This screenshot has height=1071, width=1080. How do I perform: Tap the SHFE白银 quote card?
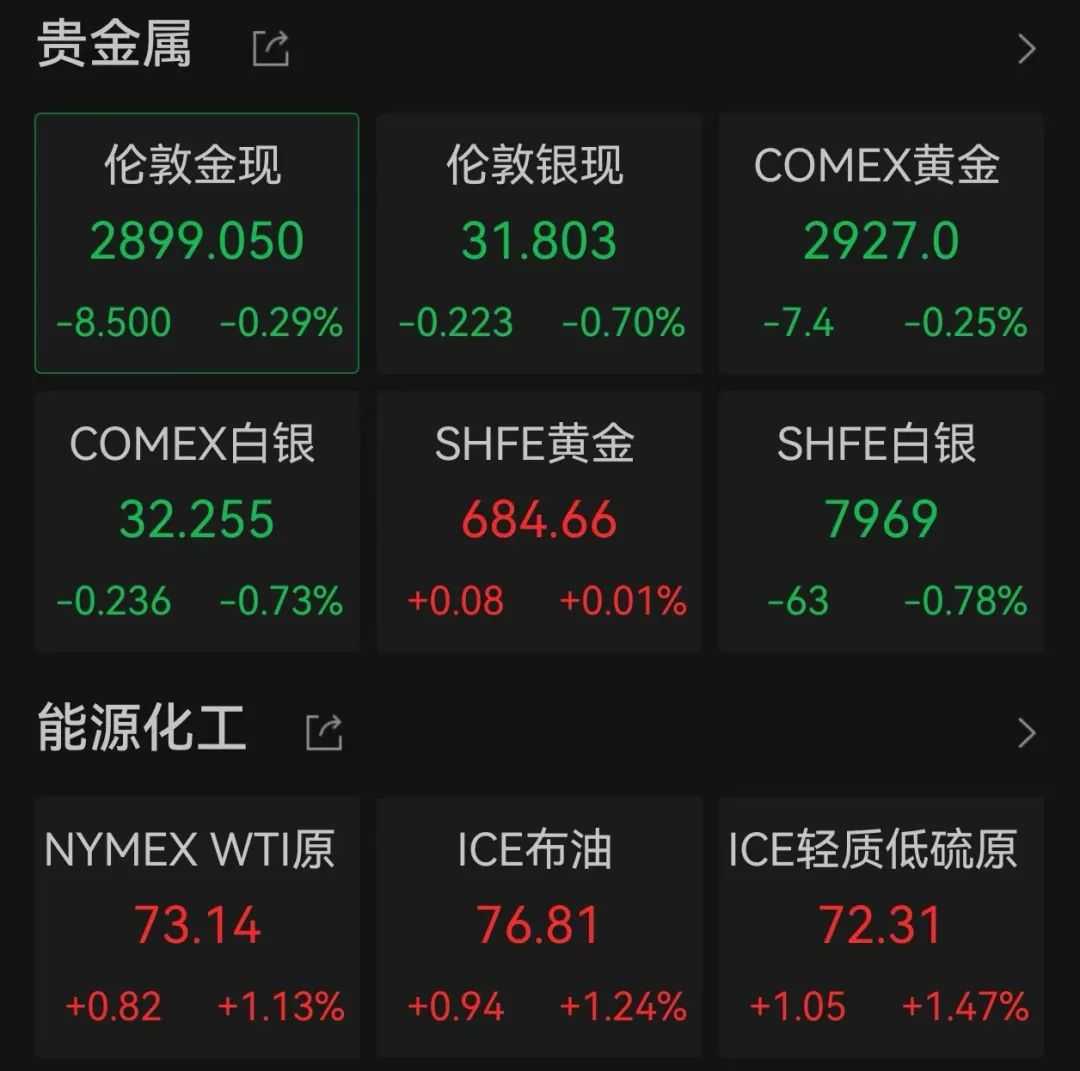[881, 521]
